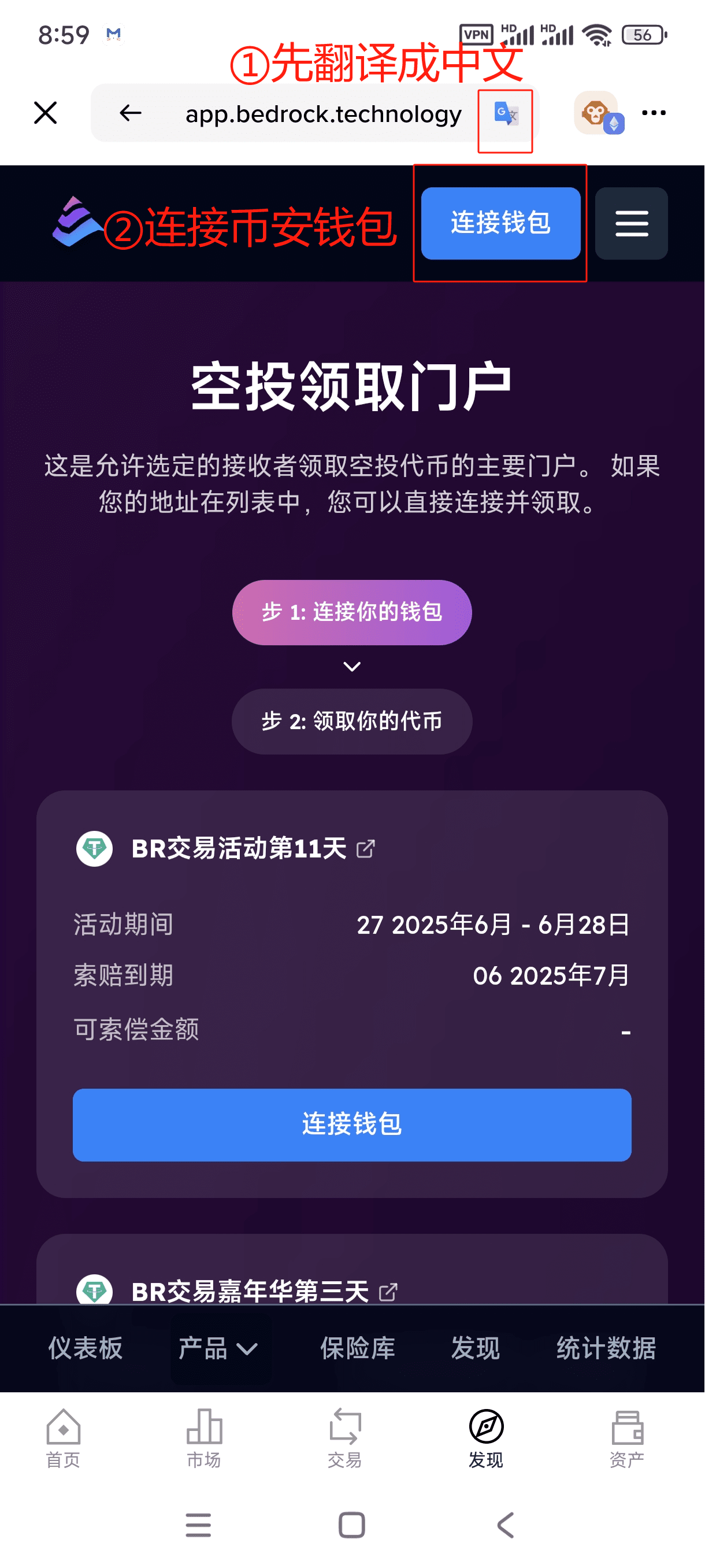The image size is (705, 1568).
Task: Switch to the 市场 tab
Action: pyautogui.click(x=204, y=1439)
